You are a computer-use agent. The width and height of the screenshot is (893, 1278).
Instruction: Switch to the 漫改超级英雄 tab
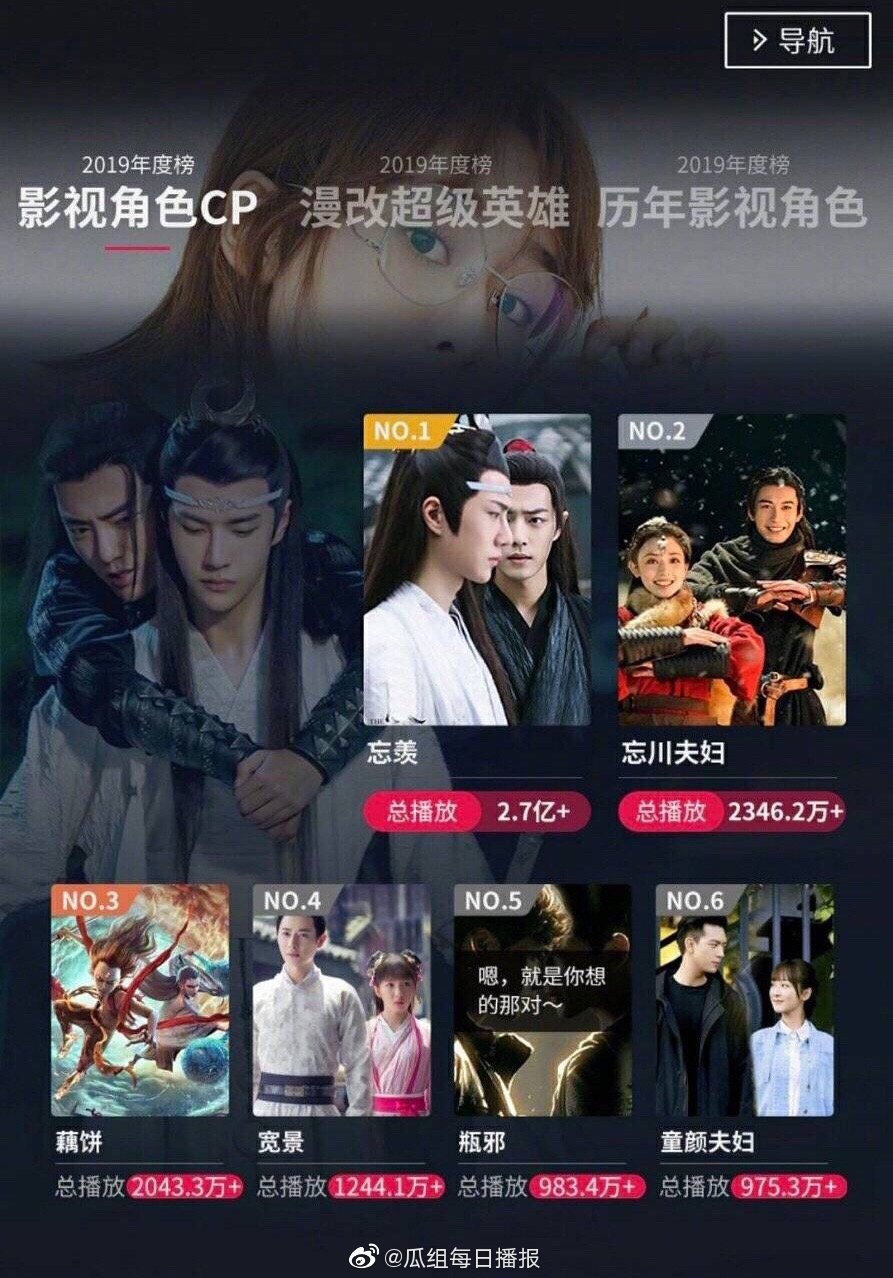click(x=435, y=207)
